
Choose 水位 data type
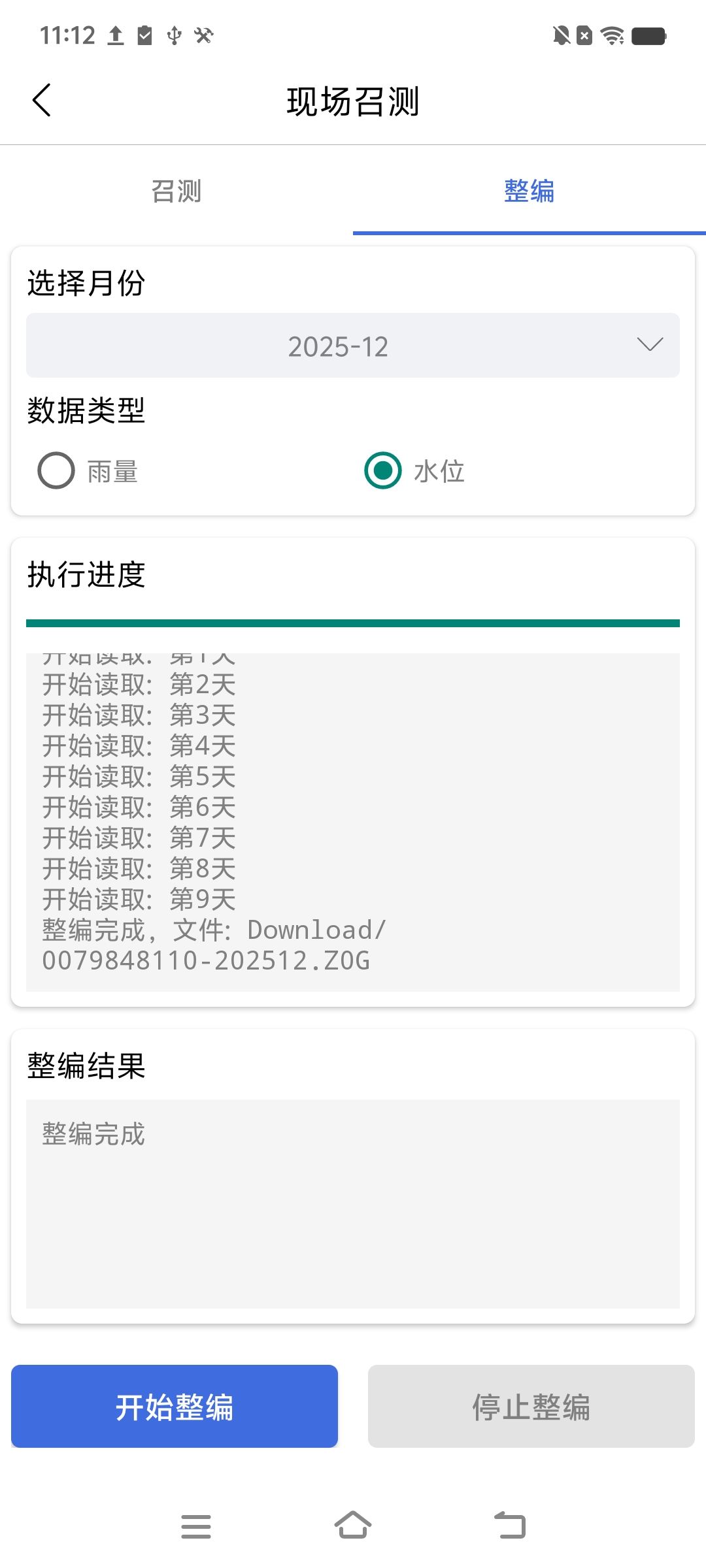pos(383,470)
